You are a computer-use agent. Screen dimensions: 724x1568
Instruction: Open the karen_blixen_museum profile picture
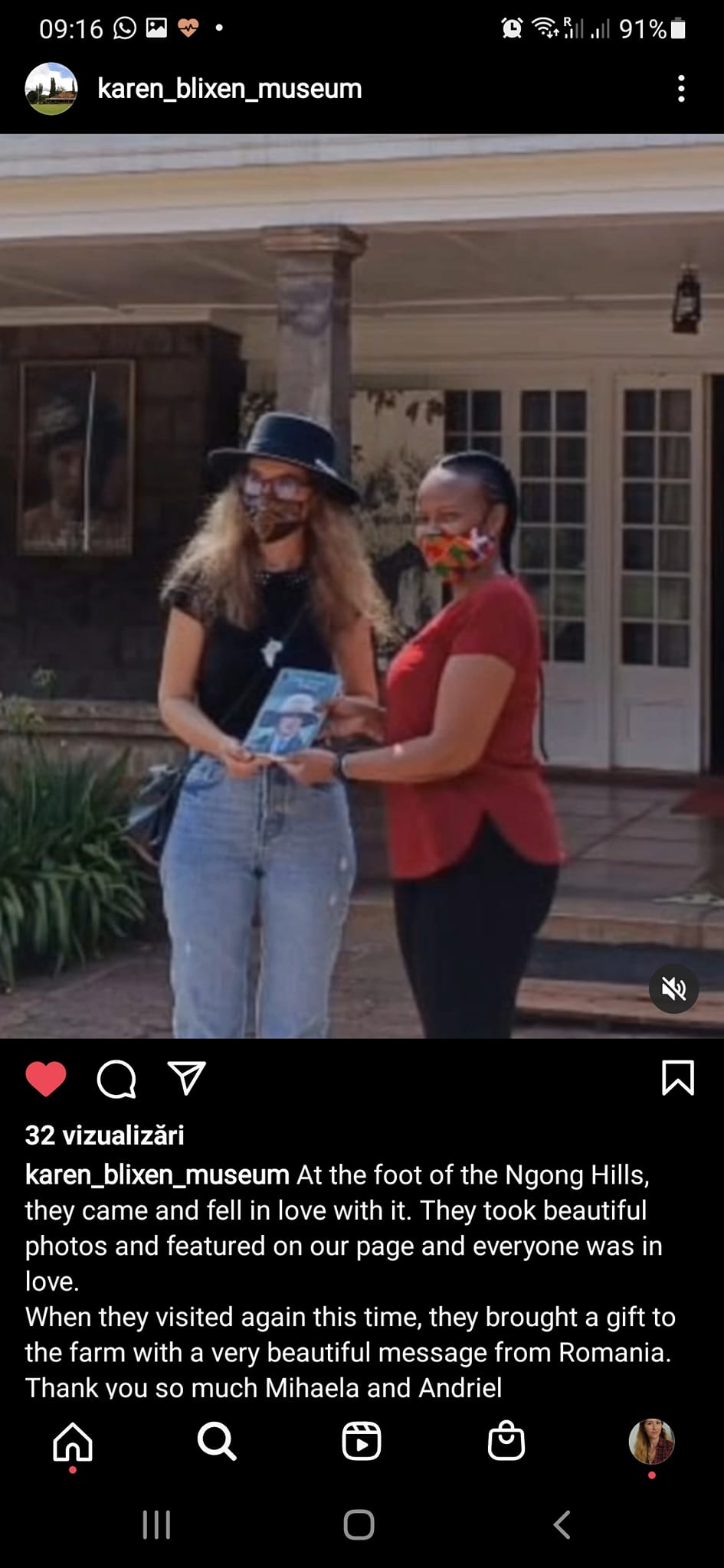pyautogui.click(x=51, y=89)
